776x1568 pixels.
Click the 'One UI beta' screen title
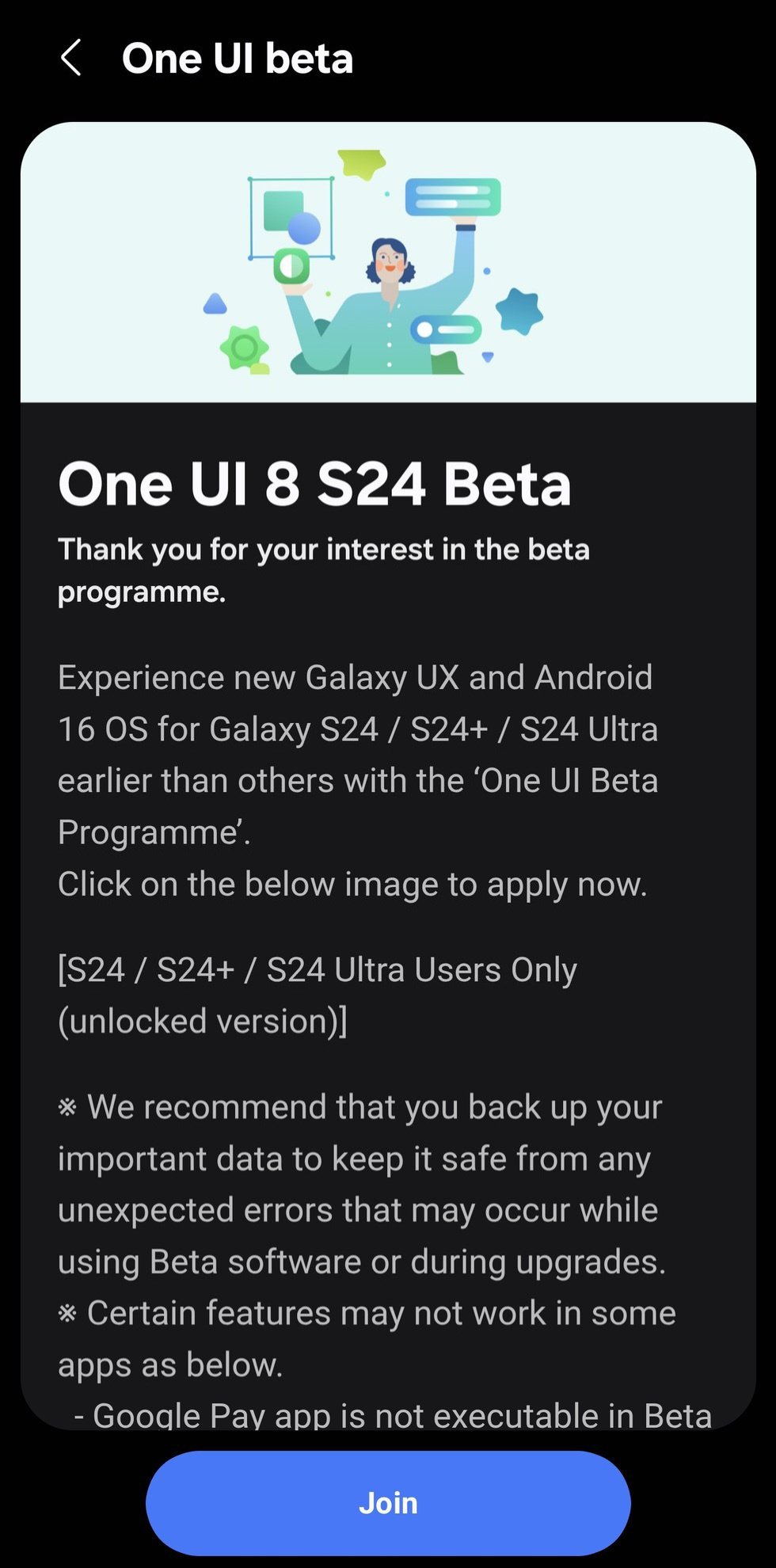(238, 57)
